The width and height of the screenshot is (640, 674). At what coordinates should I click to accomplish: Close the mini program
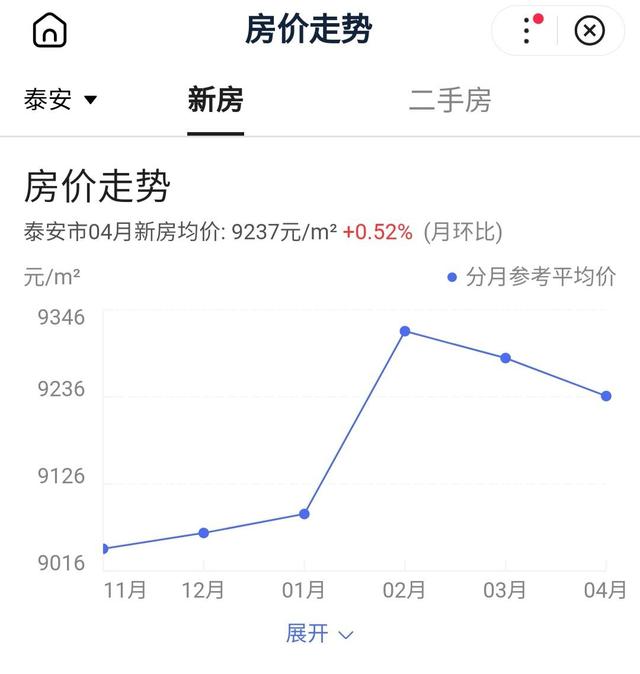(x=590, y=31)
